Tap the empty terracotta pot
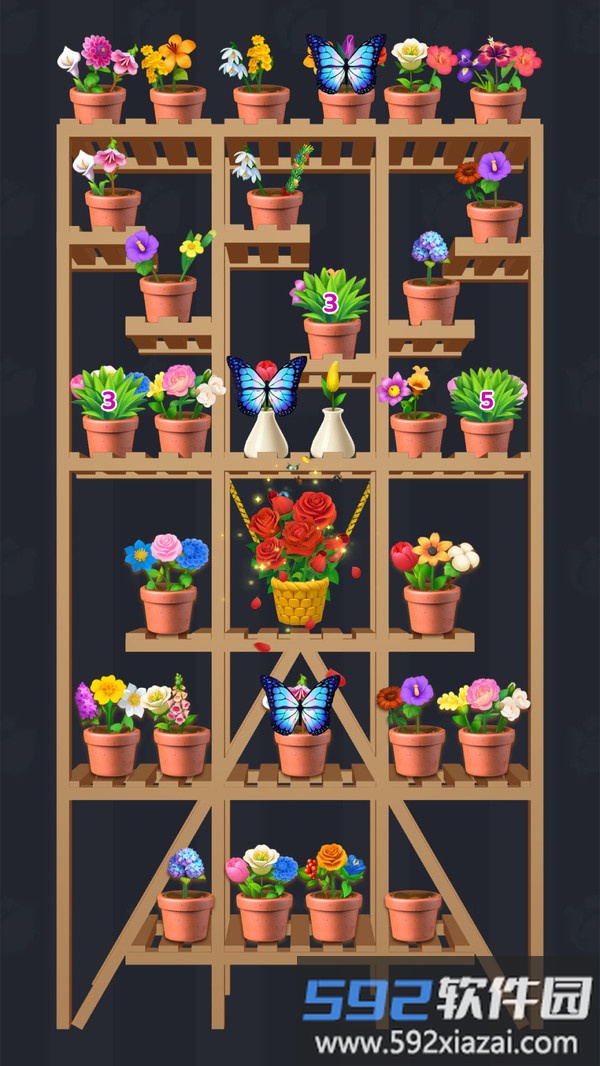This screenshot has height=1066, width=600. click(412, 915)
